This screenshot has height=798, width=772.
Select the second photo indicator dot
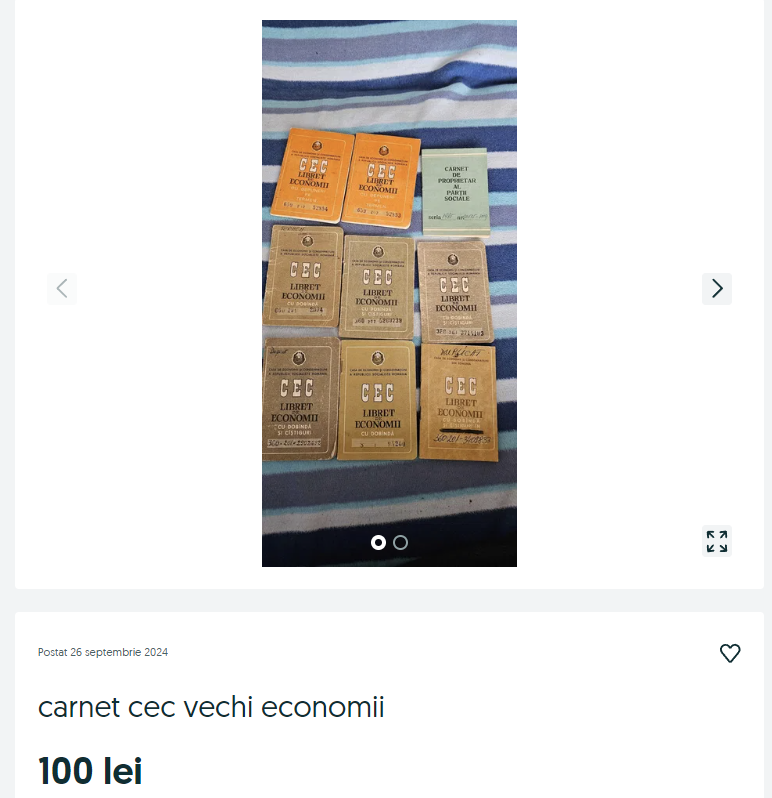[401, 542]
